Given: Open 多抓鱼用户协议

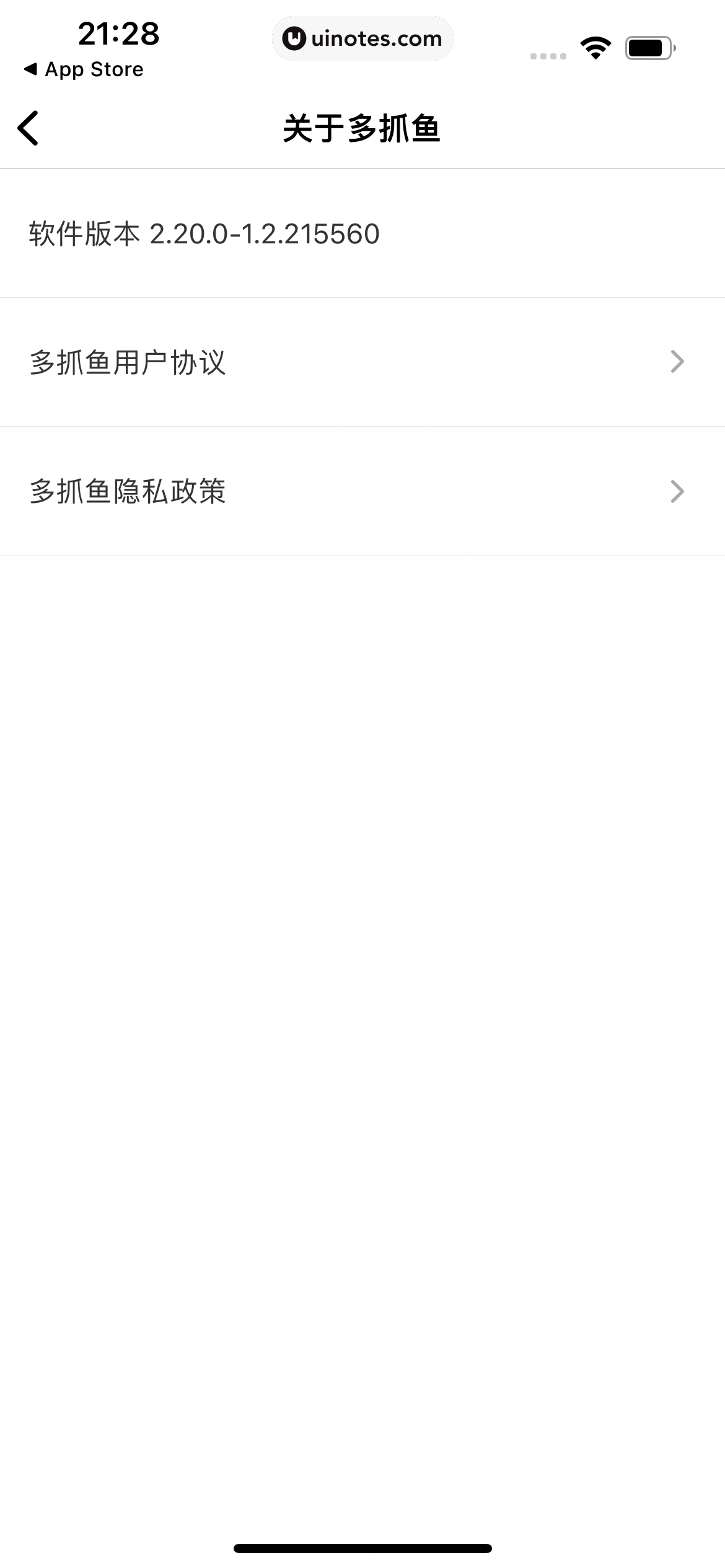Looking at the screenshot, I should tap(362, 362).
